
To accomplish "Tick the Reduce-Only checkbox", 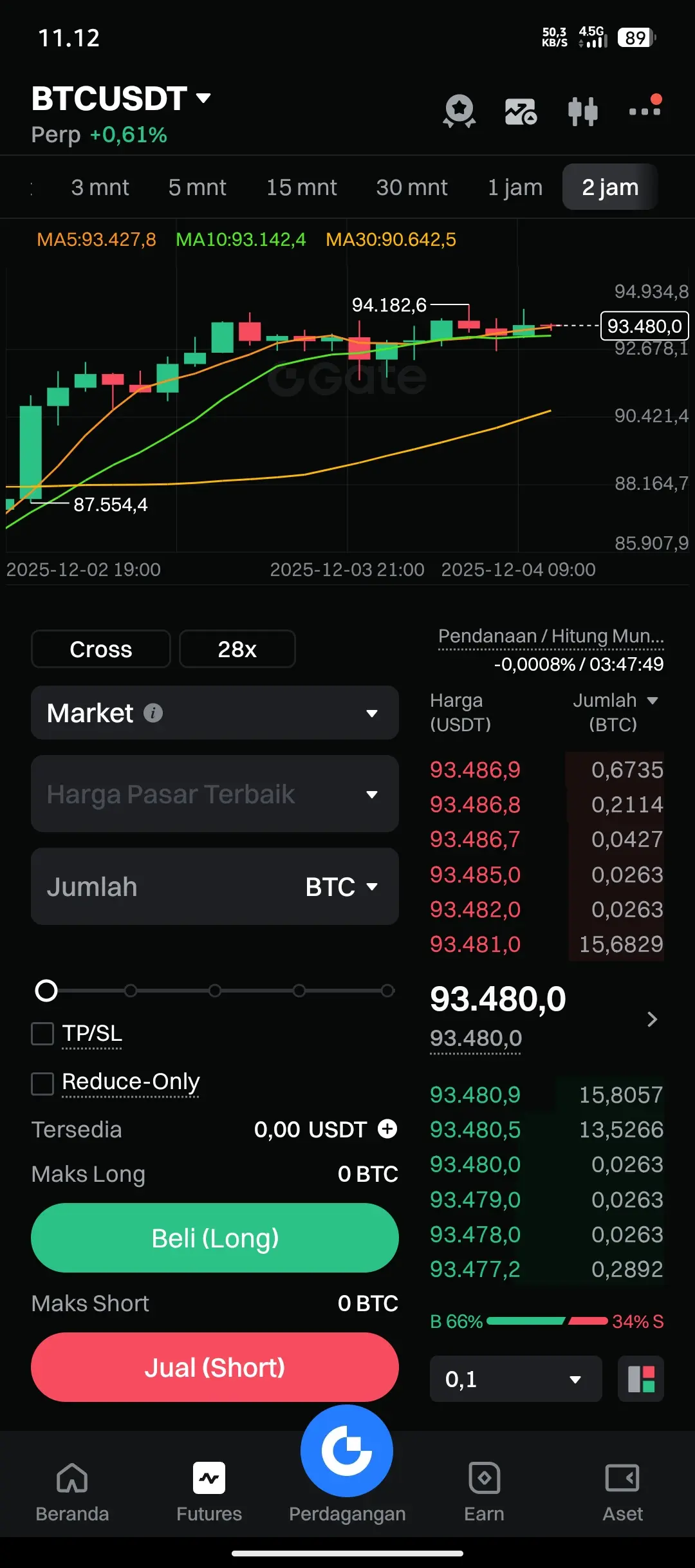I will (42, 1083).
